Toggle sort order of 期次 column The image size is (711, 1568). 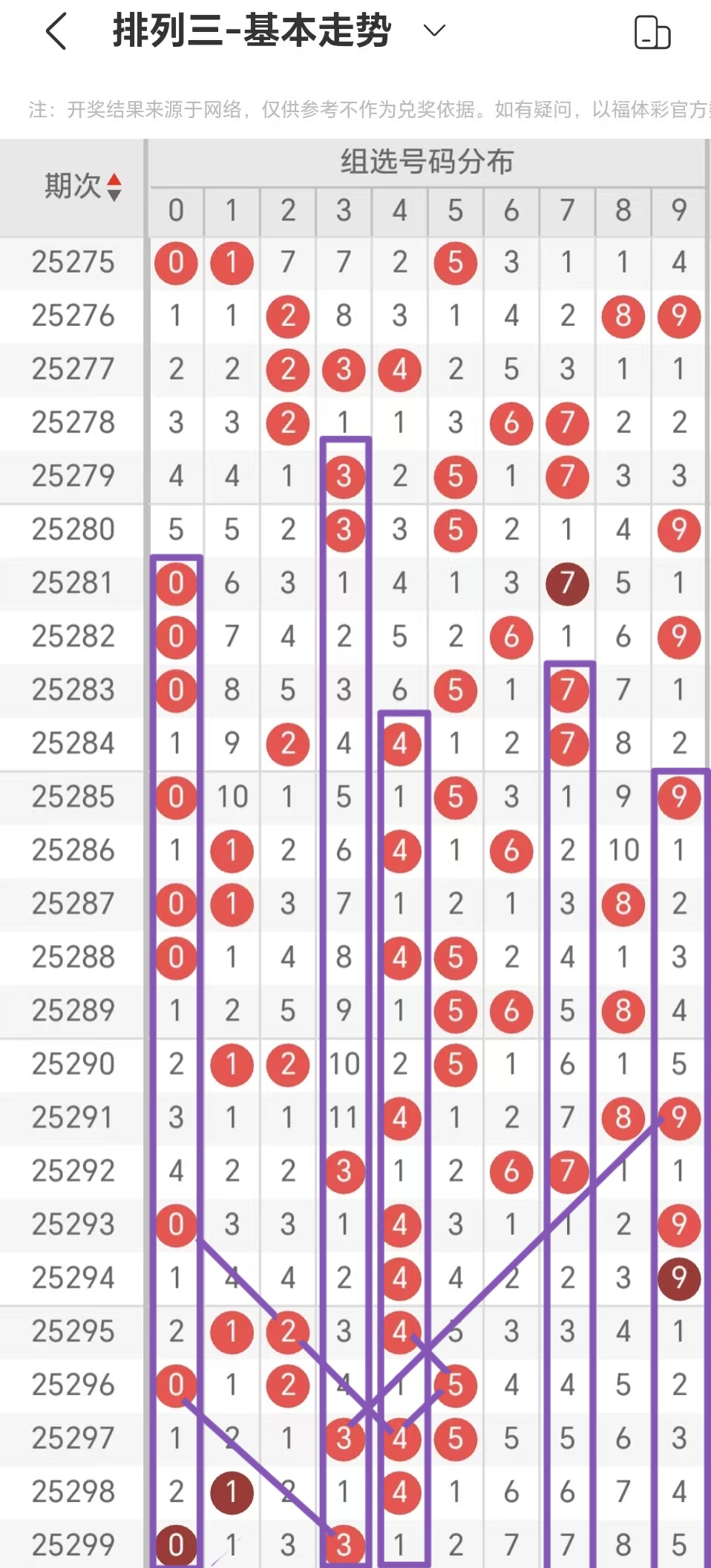pyautogui.click(x=113, y=187)
